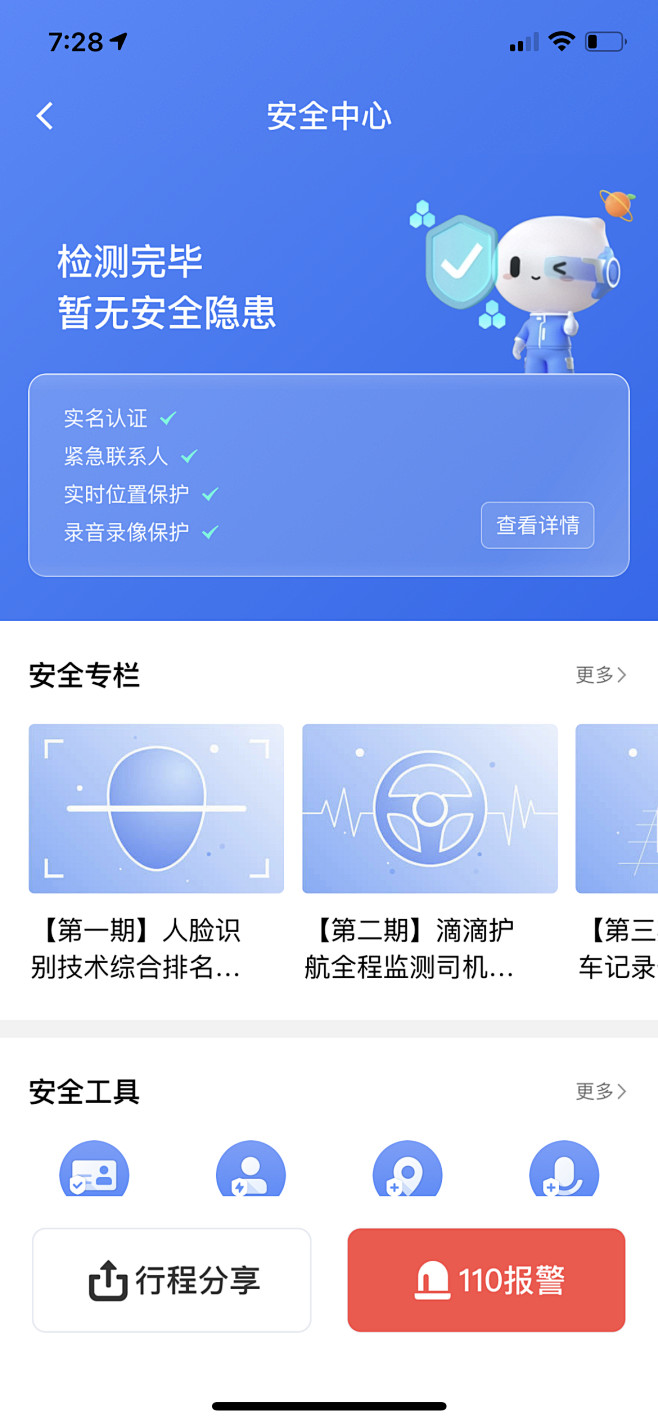Viewport: 658px width, 1424px height.
Task: Open the microphone recording protection tool
Action: tap(564, 1171)
